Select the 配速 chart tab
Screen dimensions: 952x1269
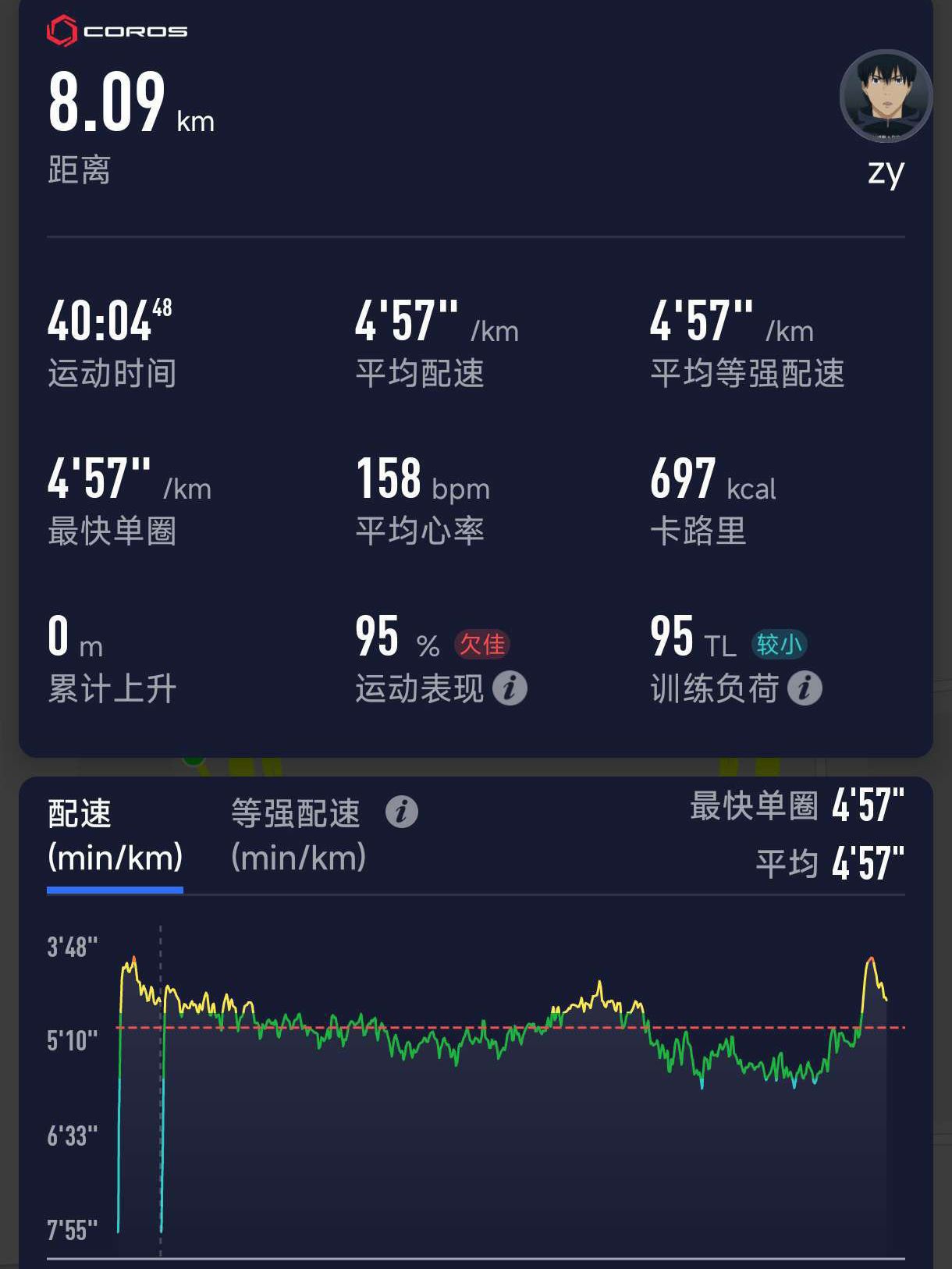click(x=115, y=834)
